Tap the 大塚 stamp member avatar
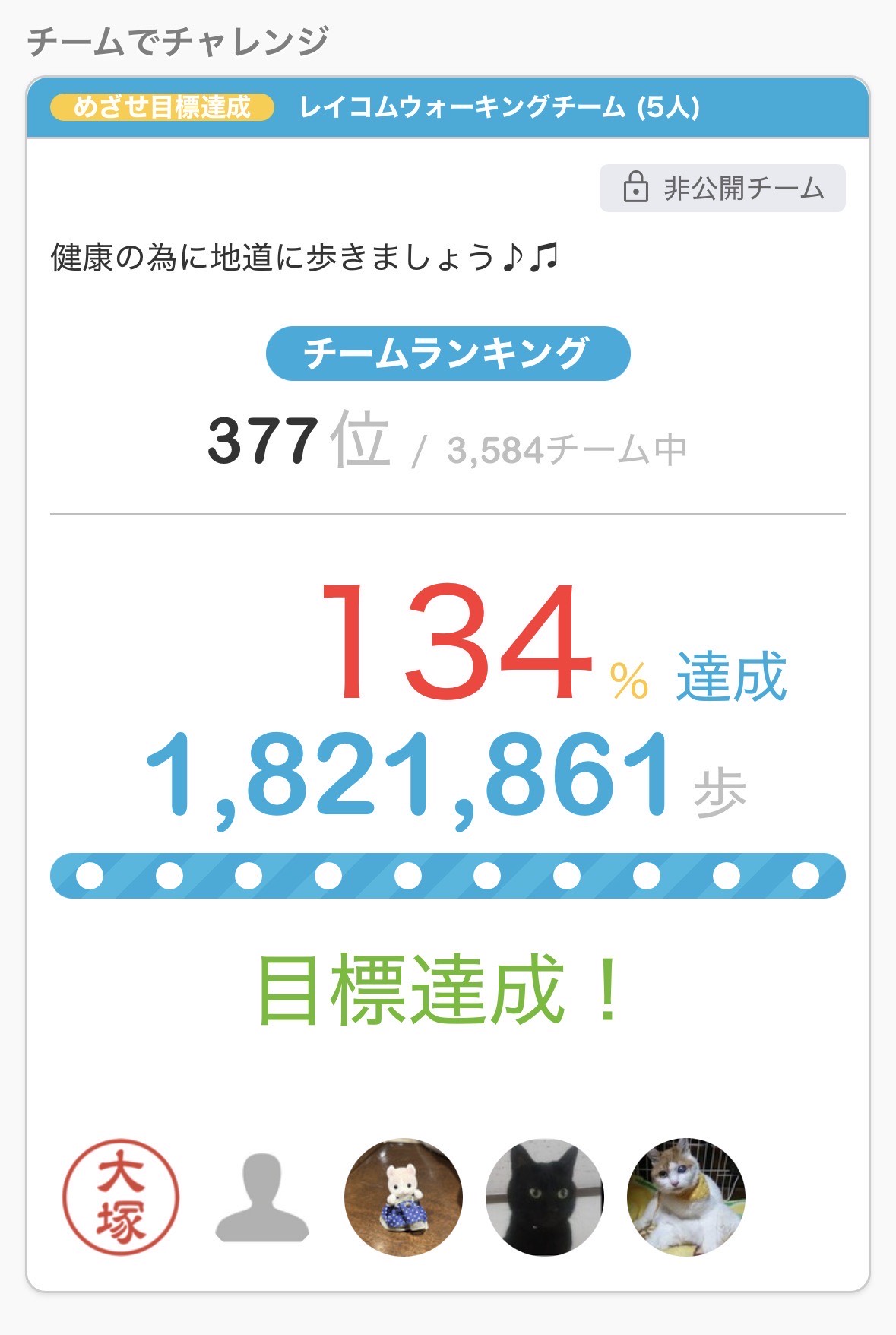Viewport: 896px width, 1335px height. tap(121, 1197)
